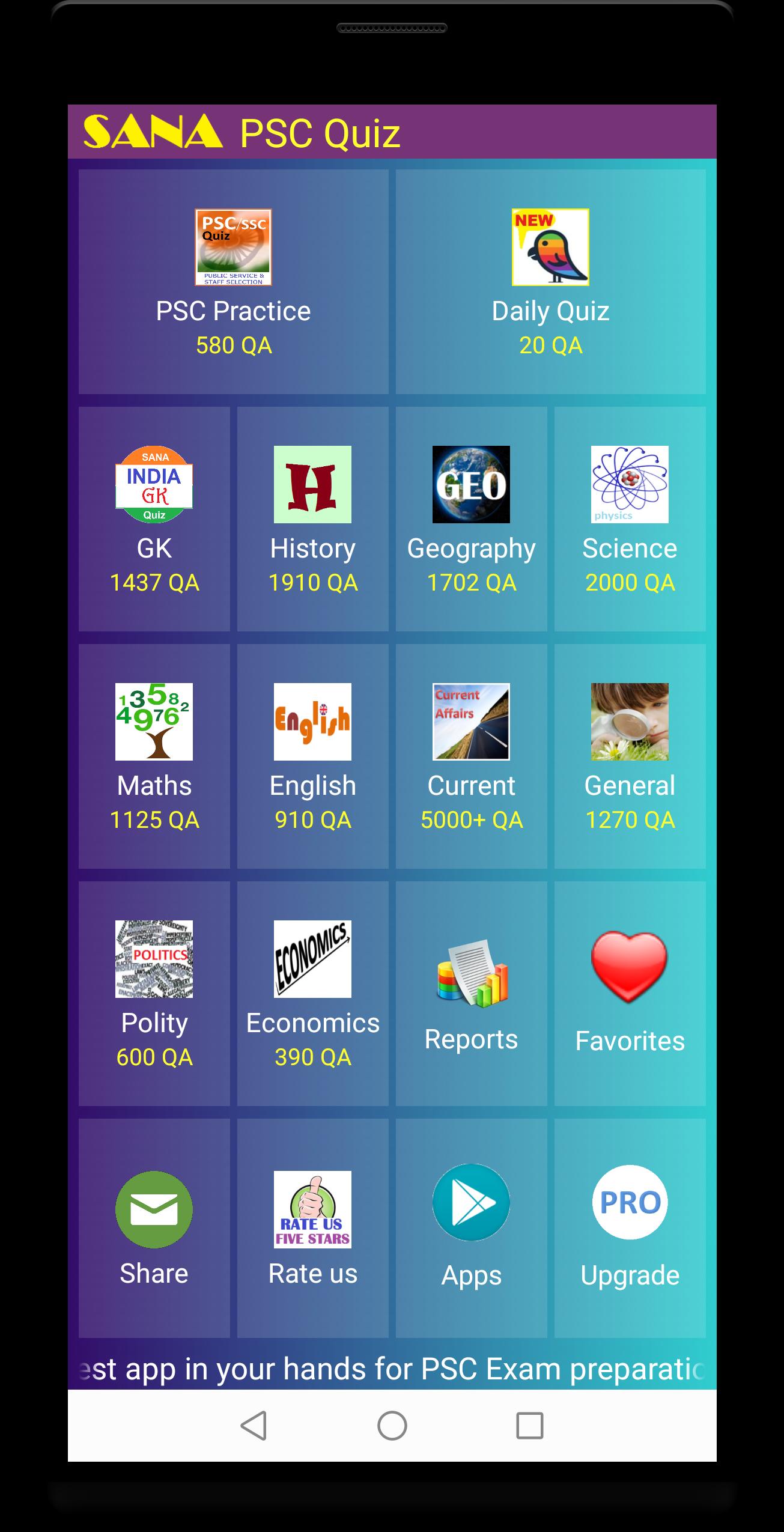Viewport: 784px width, 1532px height.
Task: Select the English category
Action: coord(312,756)
